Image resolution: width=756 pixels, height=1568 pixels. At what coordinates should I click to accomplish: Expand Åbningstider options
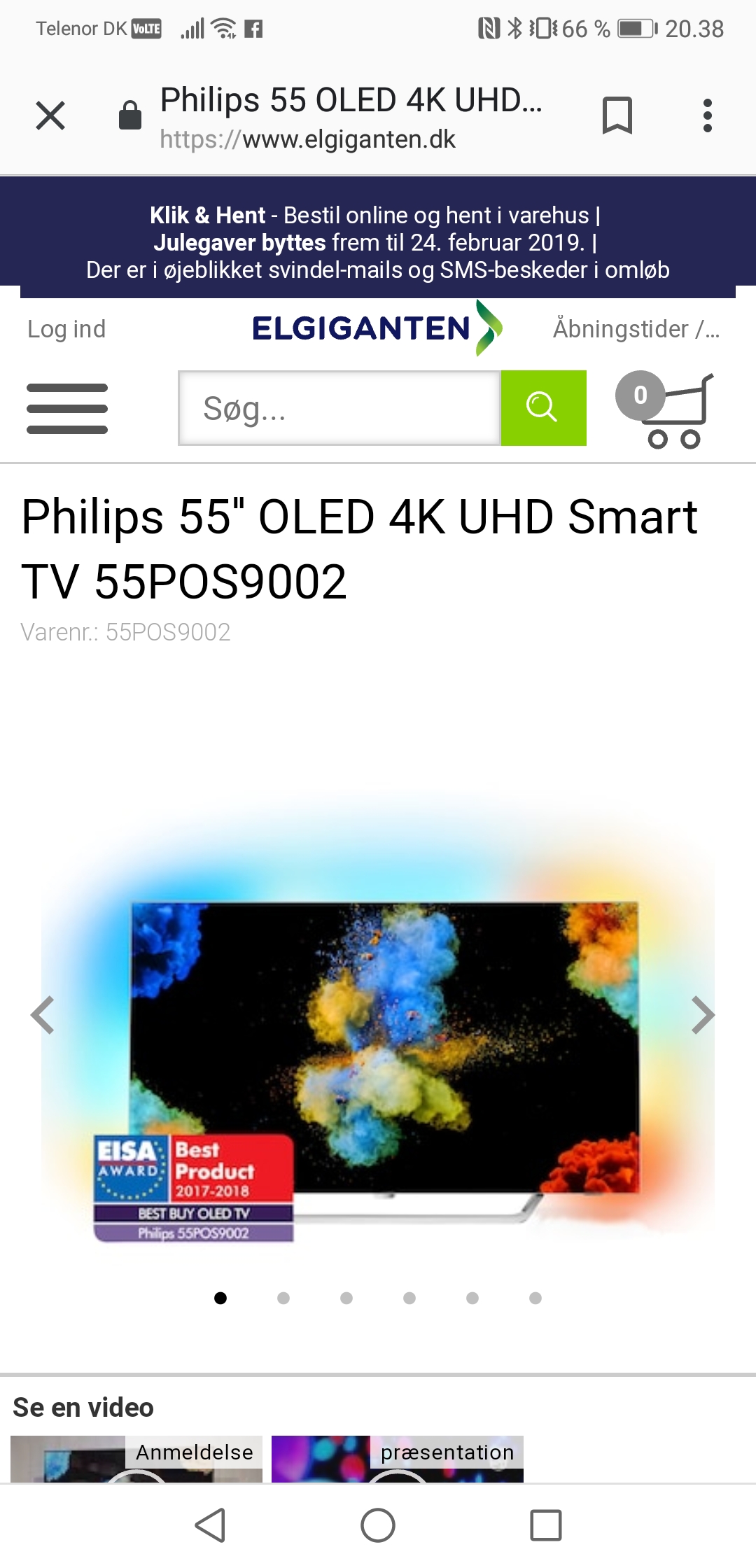[635, 328]
